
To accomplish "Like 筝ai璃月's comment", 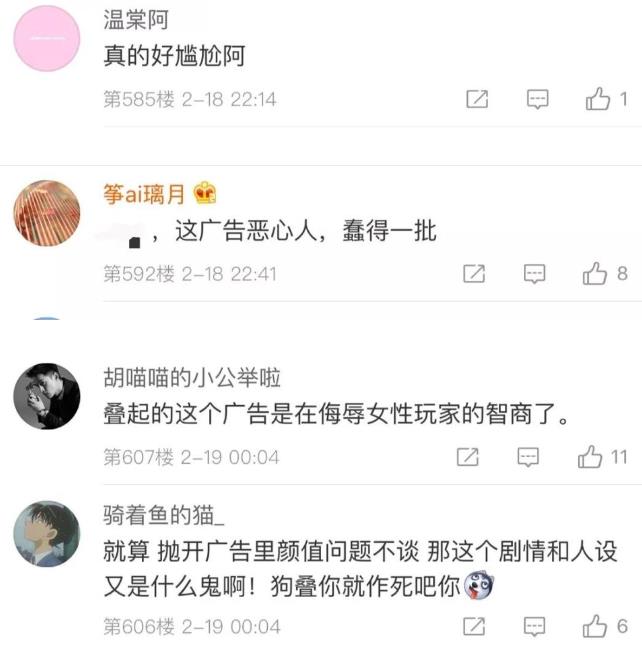I will coord(596,273).
